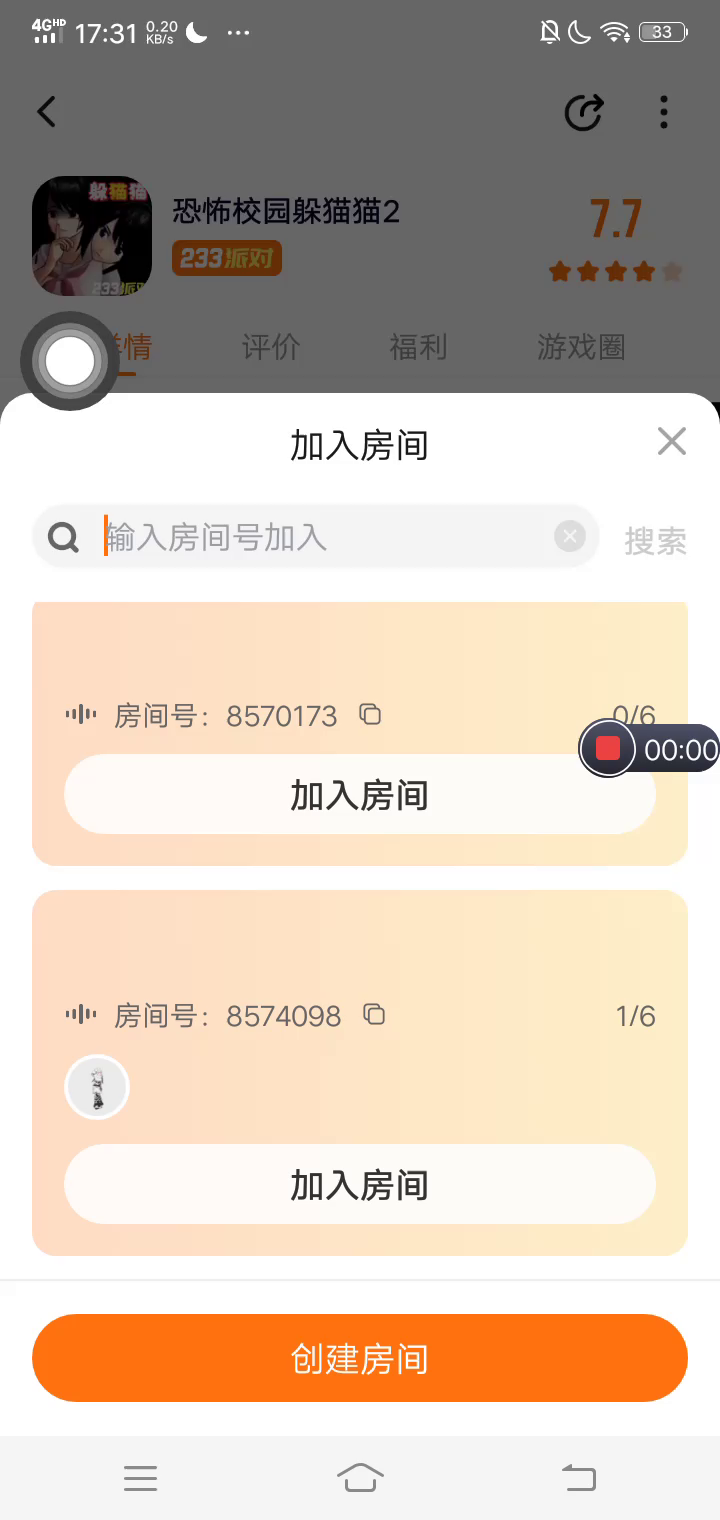Viewport: 720px width, 1520px height.
Task: Stop the screen recording
Action: 608,749
